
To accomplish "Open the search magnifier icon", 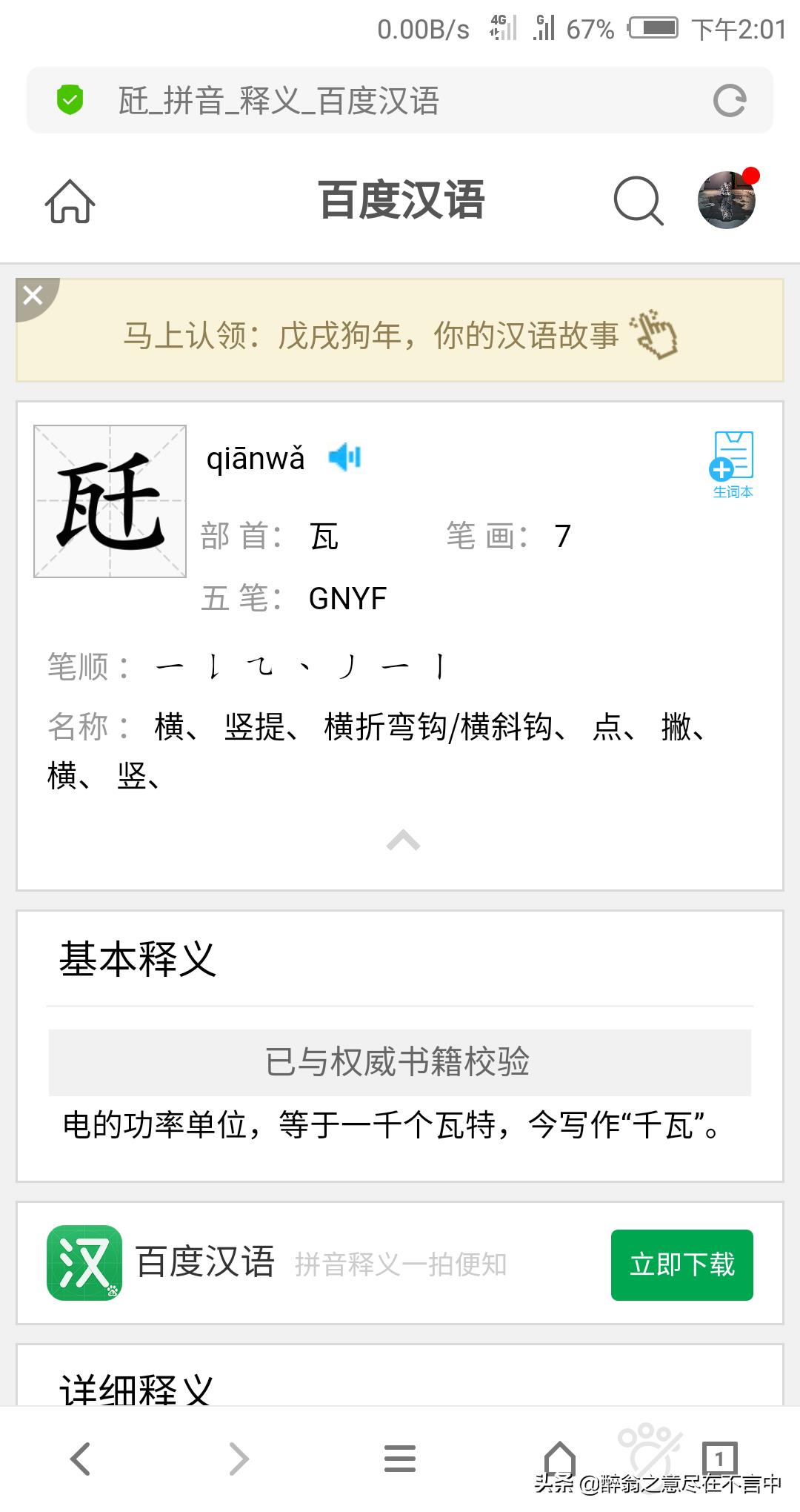I will pos(638,200).
